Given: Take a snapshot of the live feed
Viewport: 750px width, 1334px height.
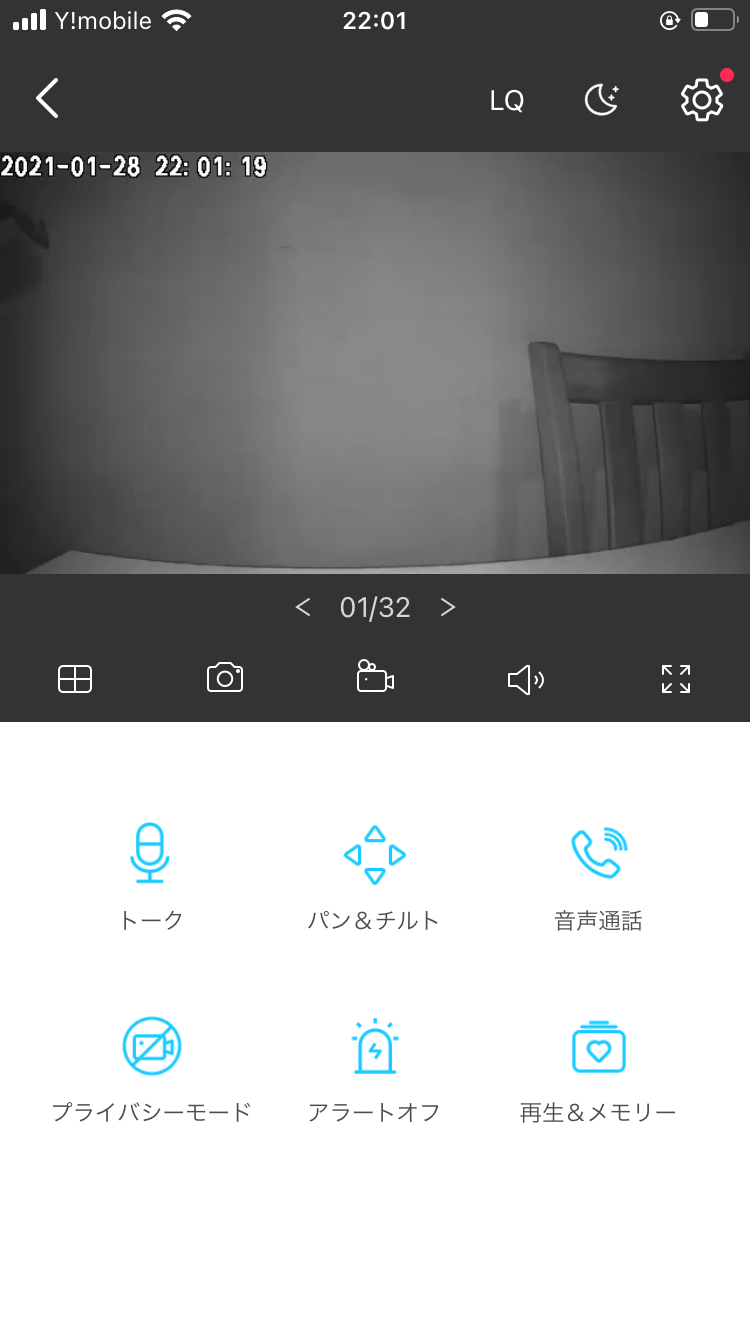Looking at the screenshot, I should [225, 678].
